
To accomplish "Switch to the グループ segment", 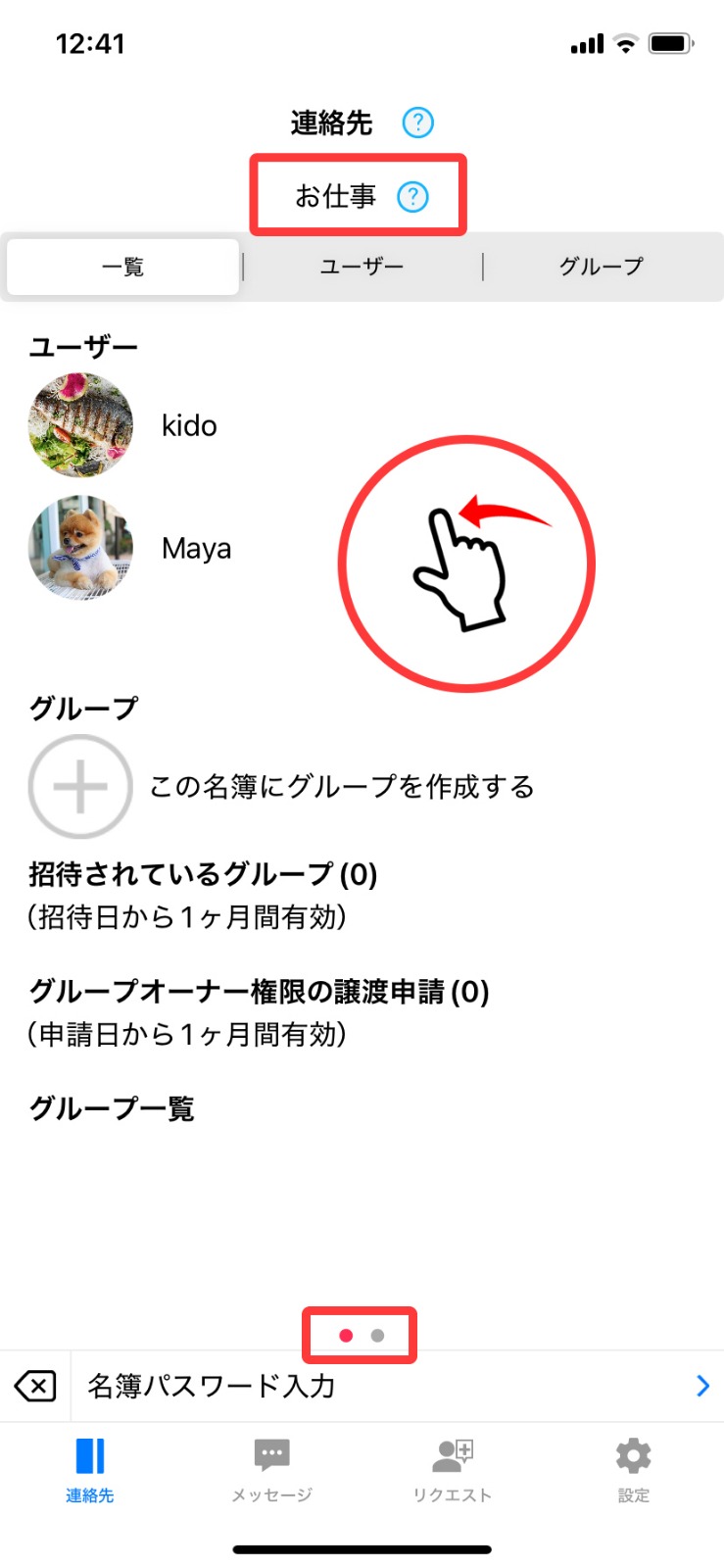I will pos(601,267).
